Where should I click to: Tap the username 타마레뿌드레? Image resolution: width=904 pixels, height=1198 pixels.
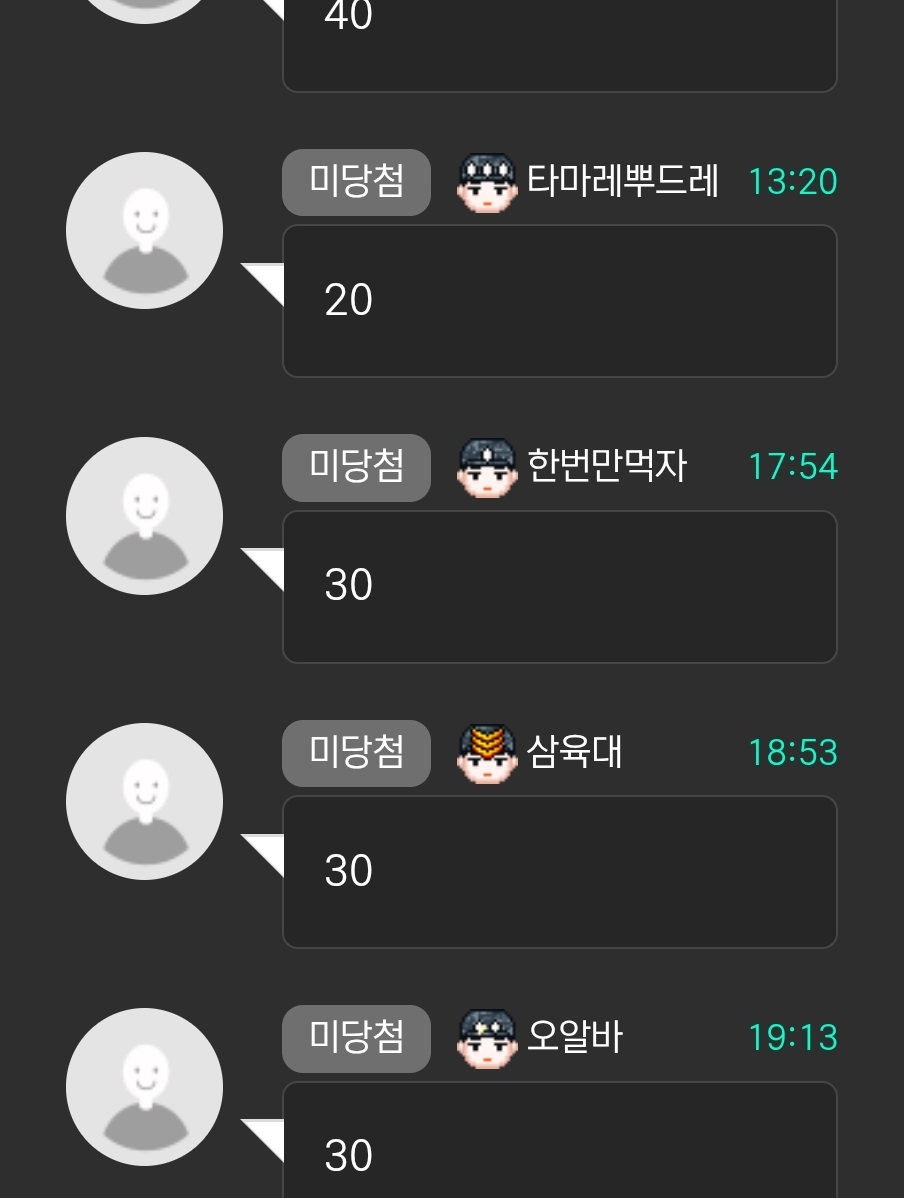pyautogui.click(x=622, y=182)
